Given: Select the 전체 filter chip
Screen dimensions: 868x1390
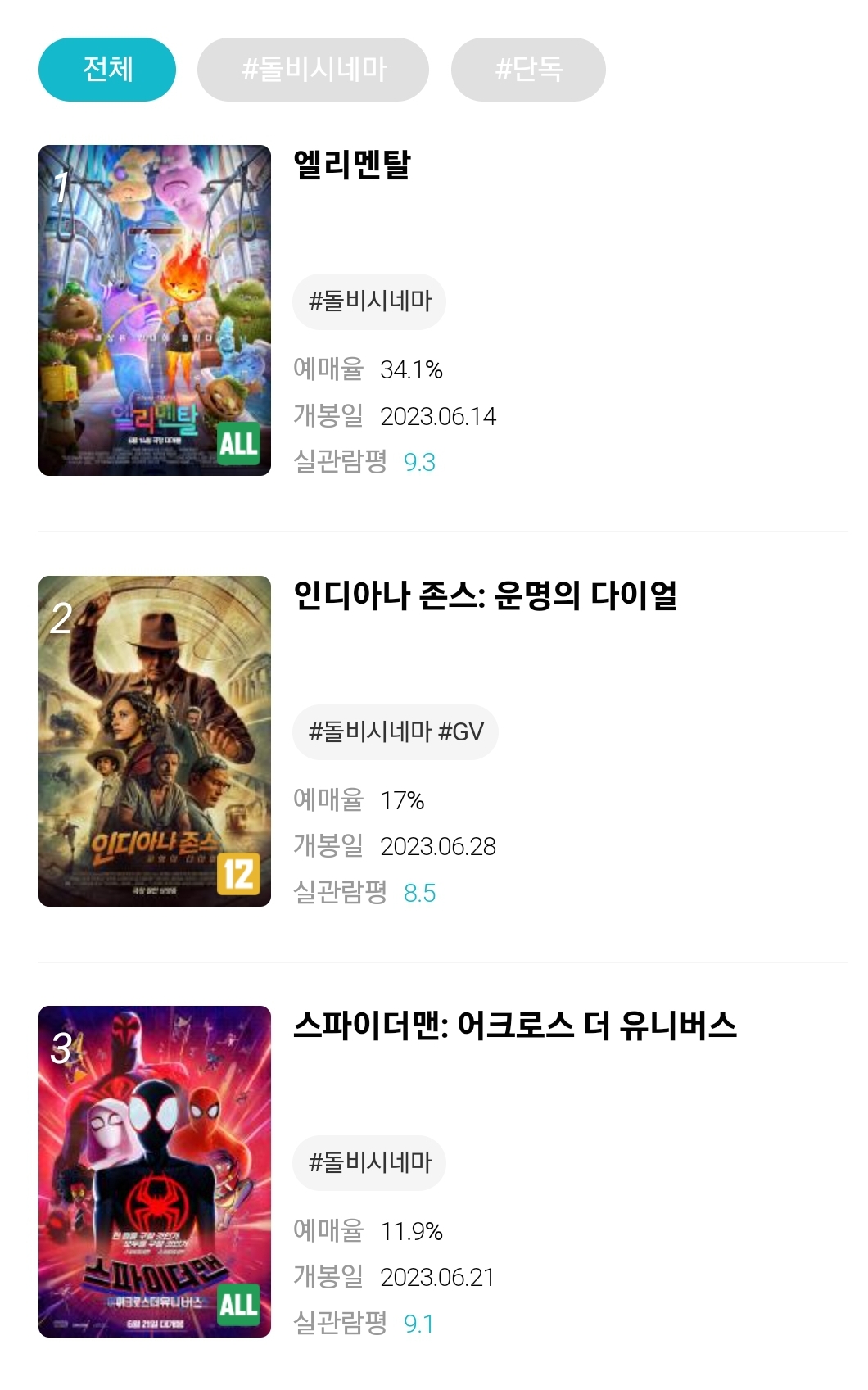Looking at the screenshot, I should (107, 70).
